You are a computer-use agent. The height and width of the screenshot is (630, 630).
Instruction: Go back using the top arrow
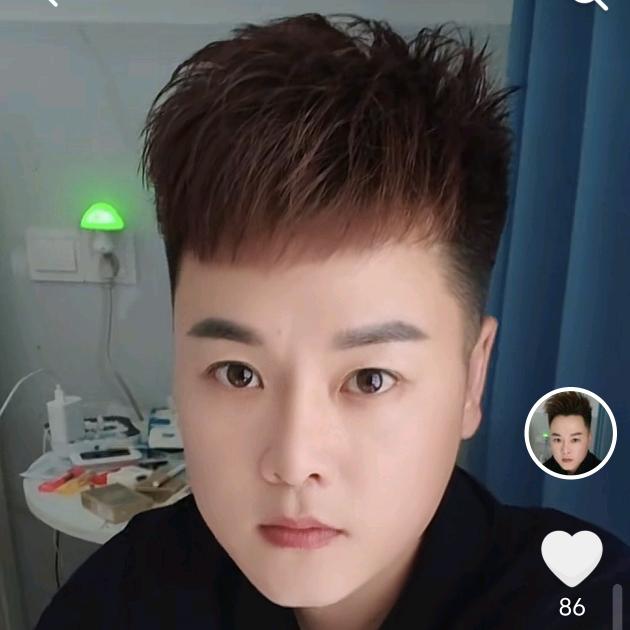(50, 3)
